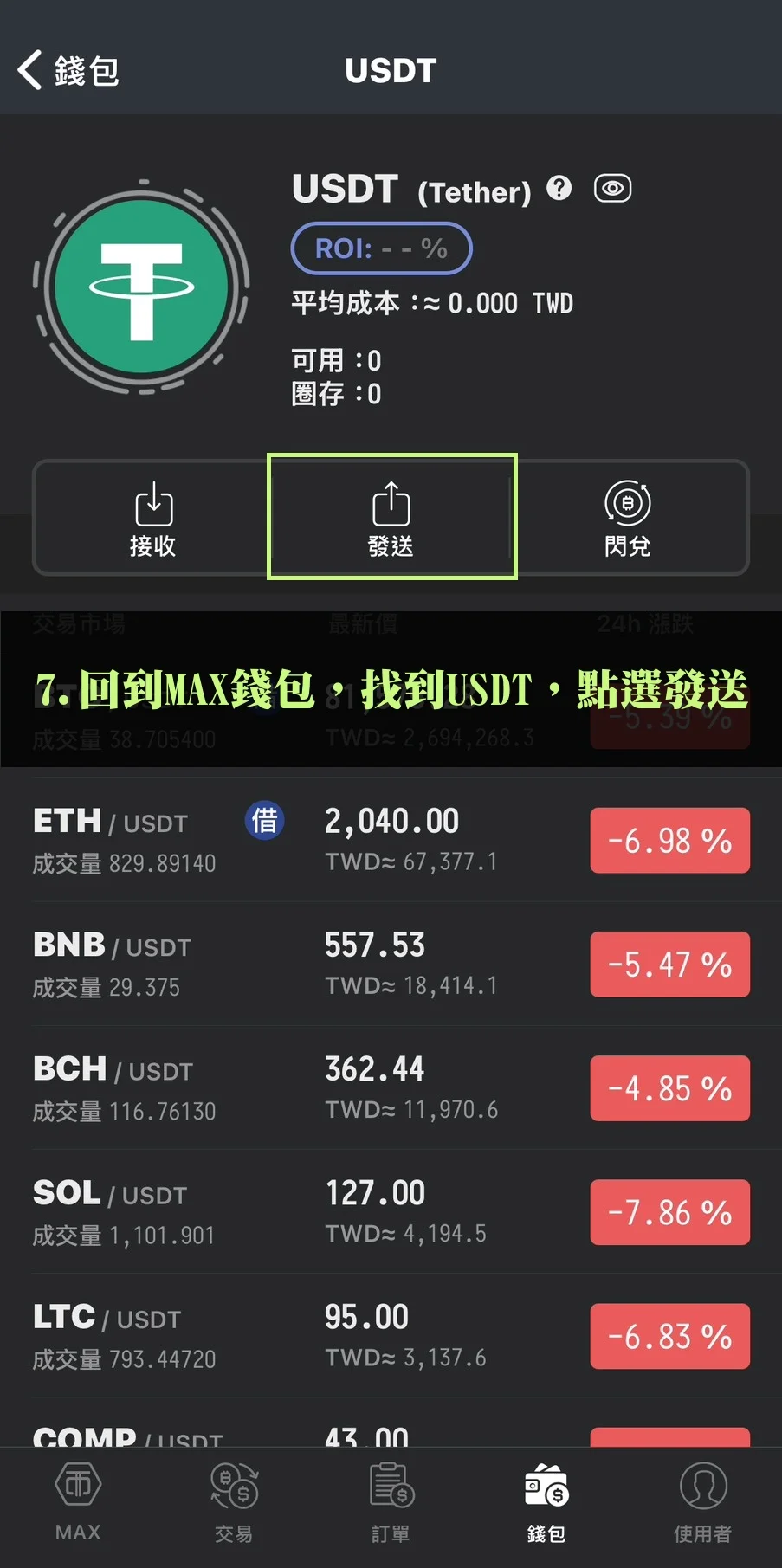Tap the 接收 (receive) icon
Image resolution: width=782 pixels, height=1568 pixels.
point(153,518)
